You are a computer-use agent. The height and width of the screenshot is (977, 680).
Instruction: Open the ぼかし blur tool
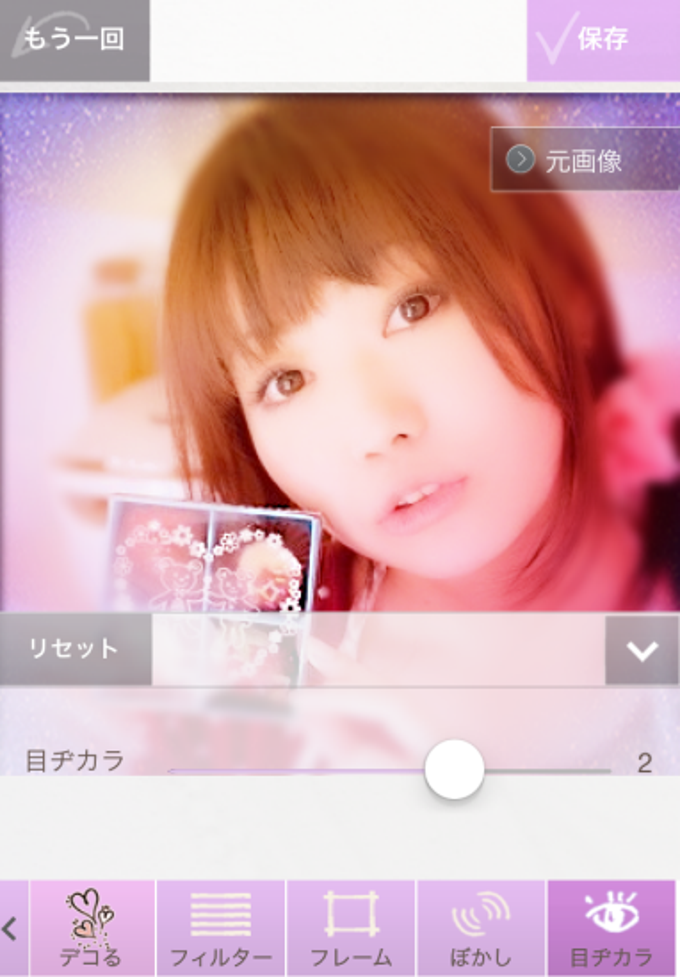tap(481, 928)
